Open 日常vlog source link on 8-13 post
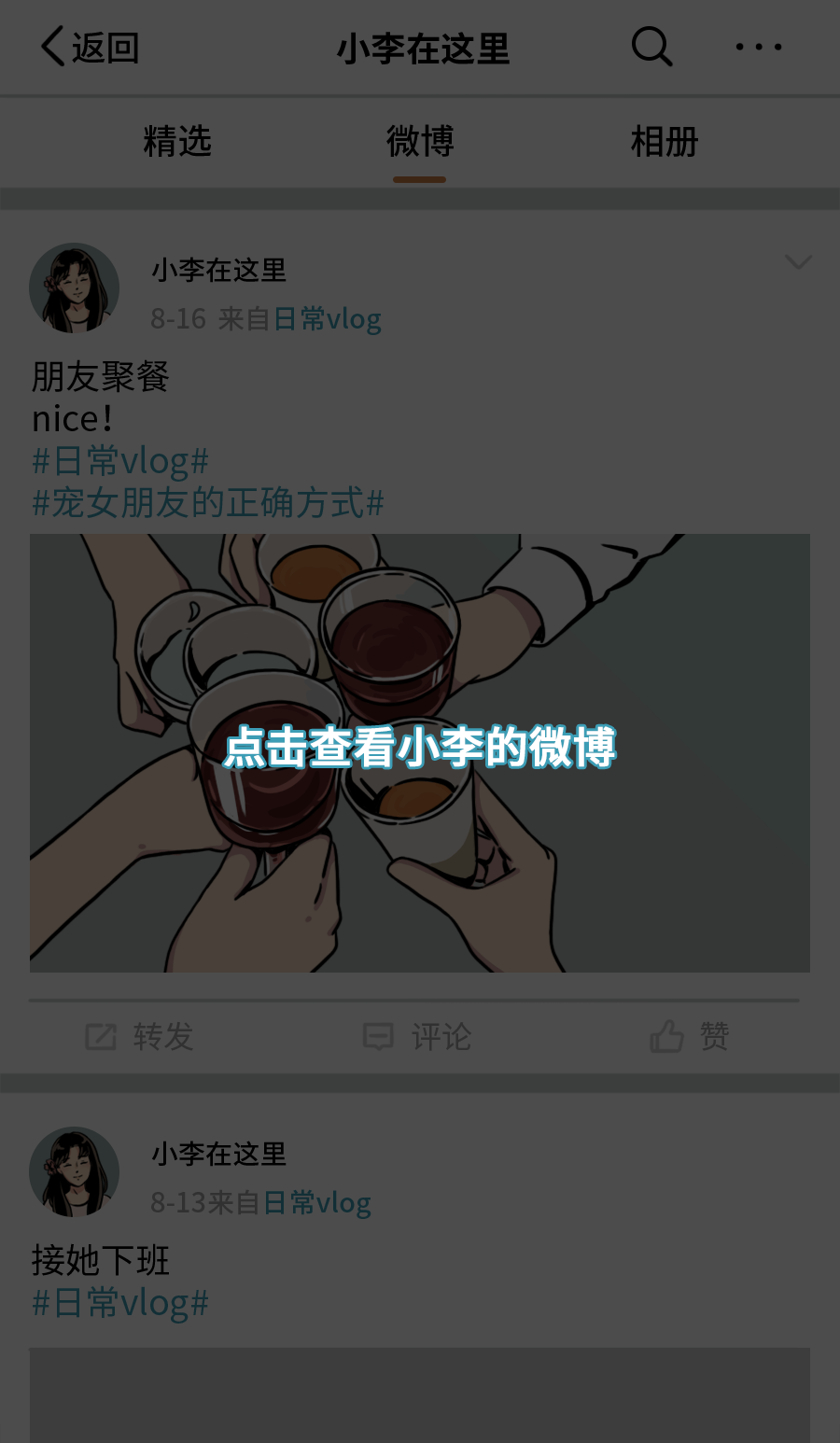Image resolution: width=840 pixels, height=1443 pixels. tap(317, 1203)
